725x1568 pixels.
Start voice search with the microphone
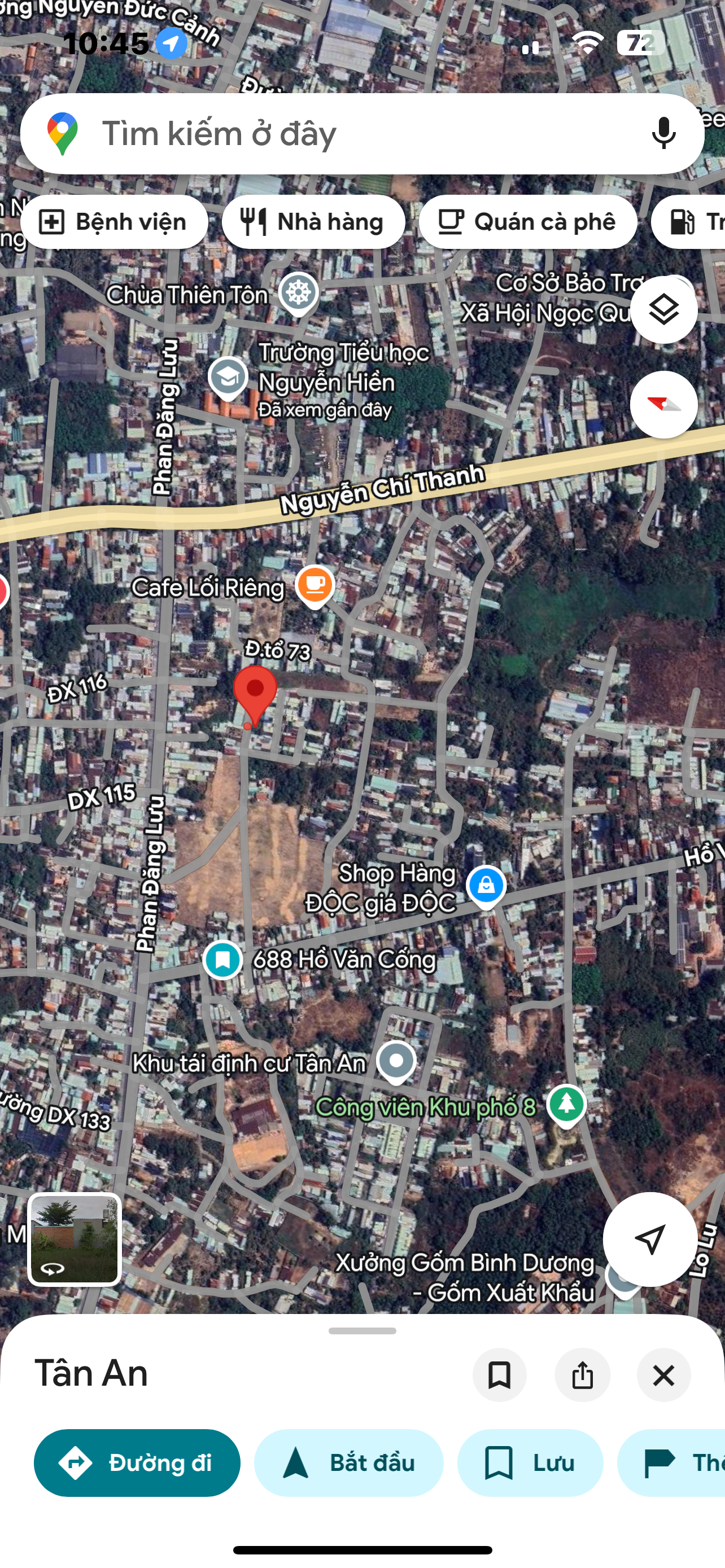(663, 133)
